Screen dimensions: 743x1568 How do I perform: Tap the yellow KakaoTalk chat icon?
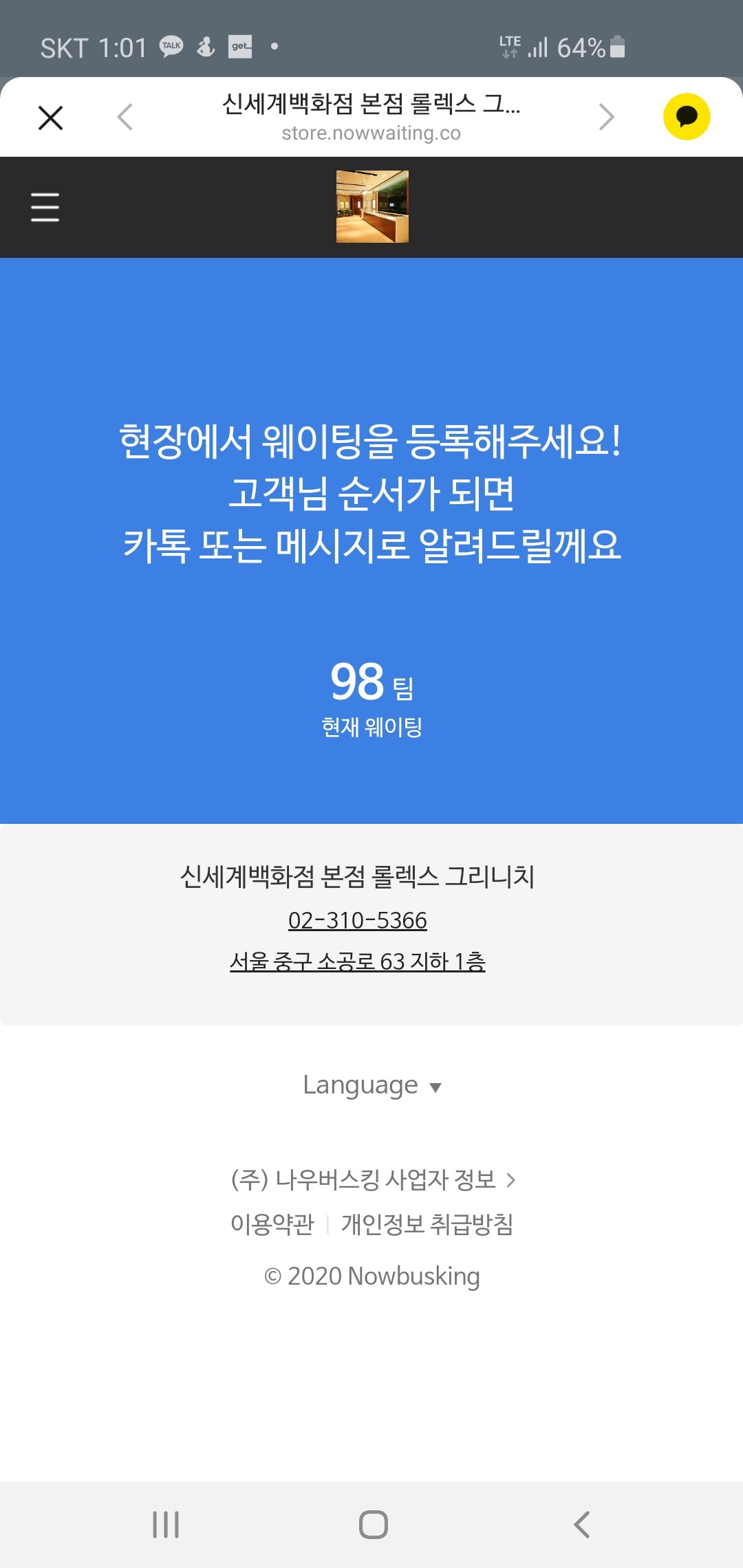[x=686, y=116]
